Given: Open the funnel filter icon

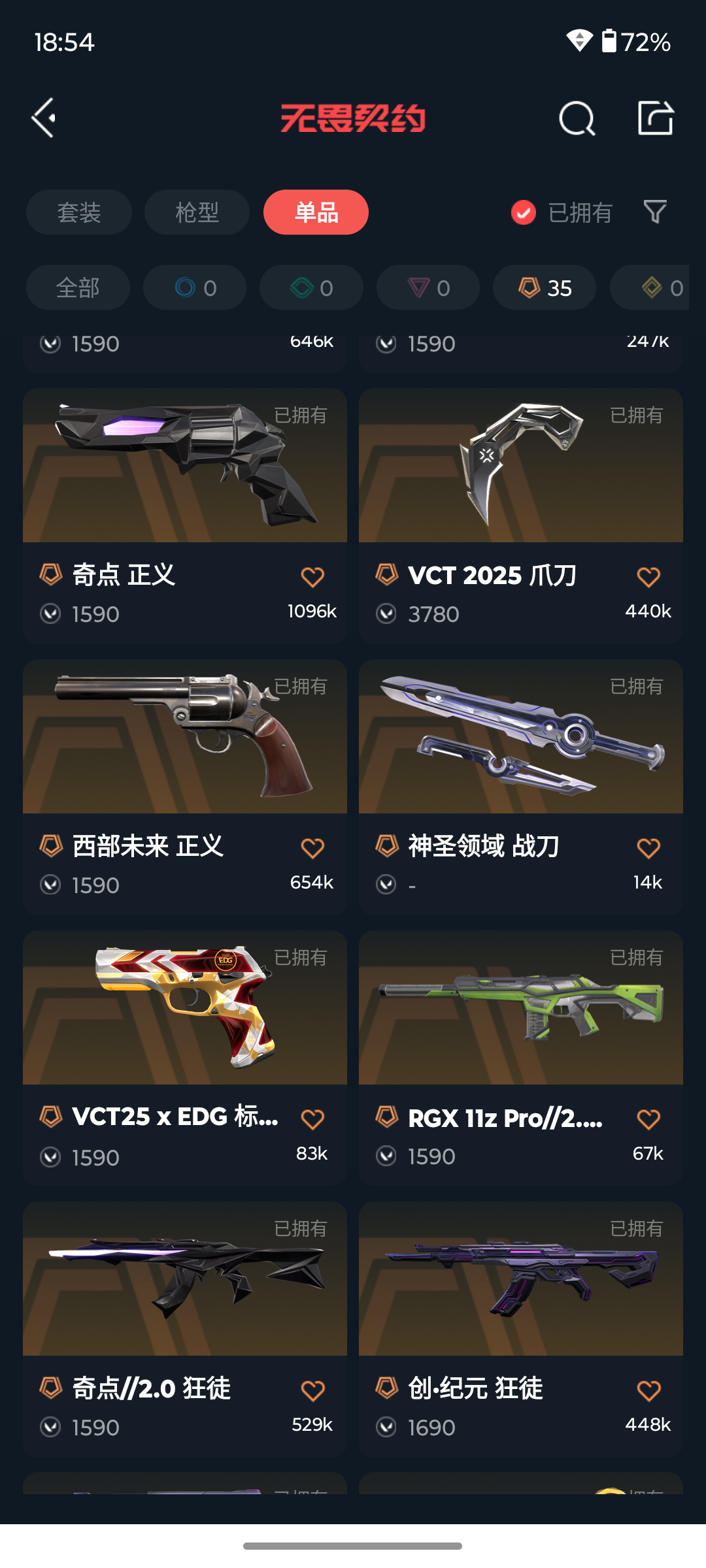Looking at the screenshot, I should (x=655, y=212).
